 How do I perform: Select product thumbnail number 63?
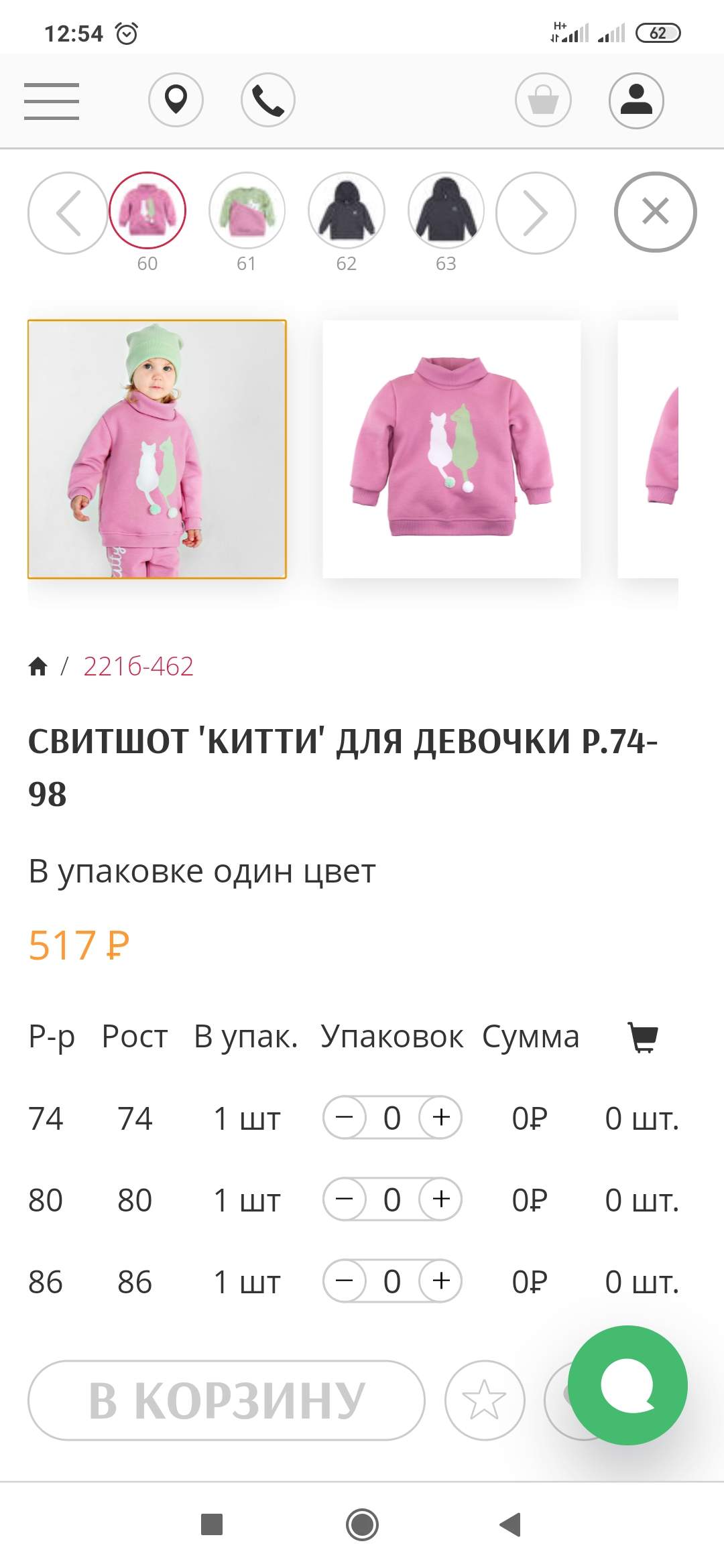(x=446, y=211)
